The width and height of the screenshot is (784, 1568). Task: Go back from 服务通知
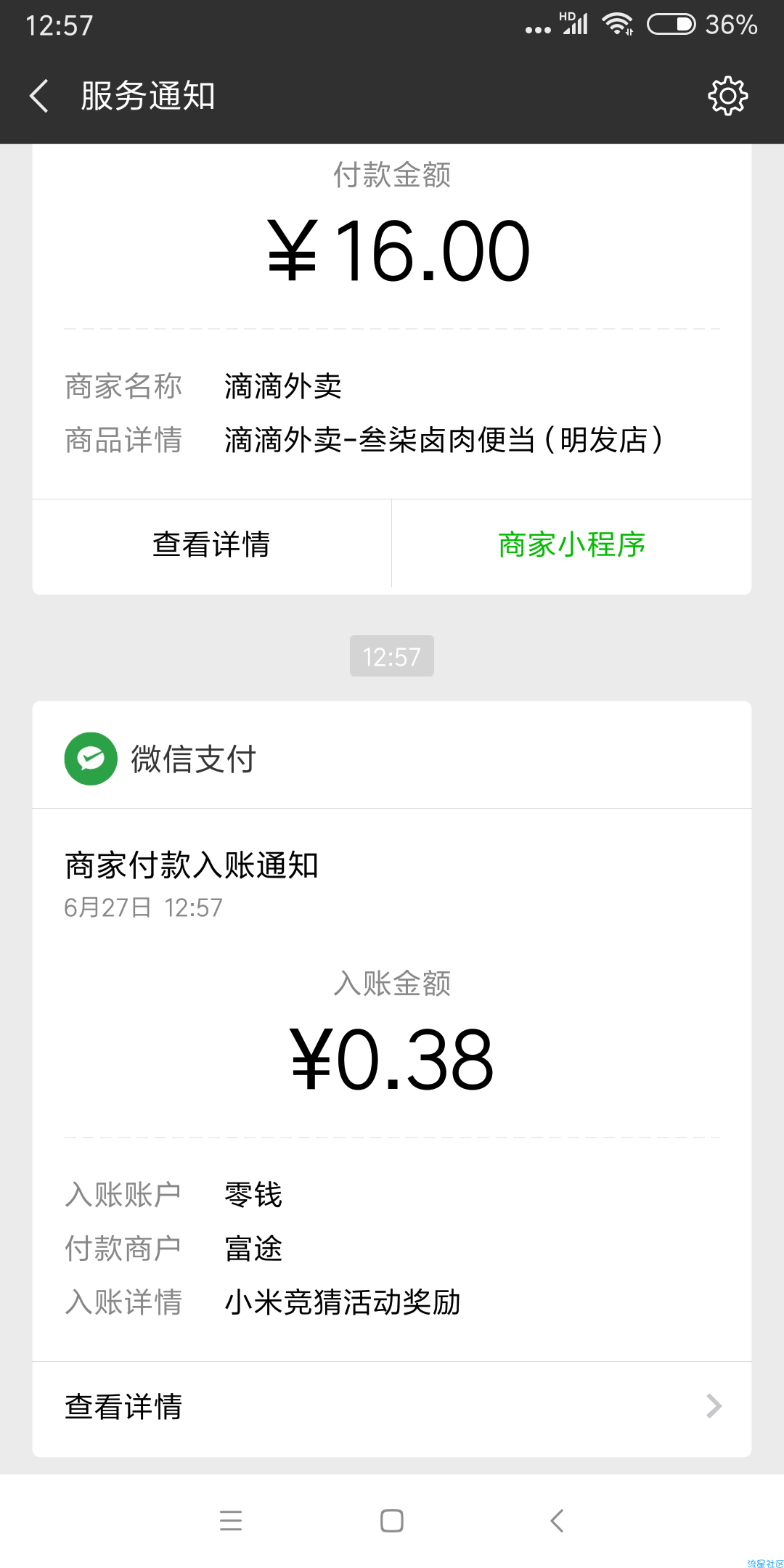[x=39, y=96]
